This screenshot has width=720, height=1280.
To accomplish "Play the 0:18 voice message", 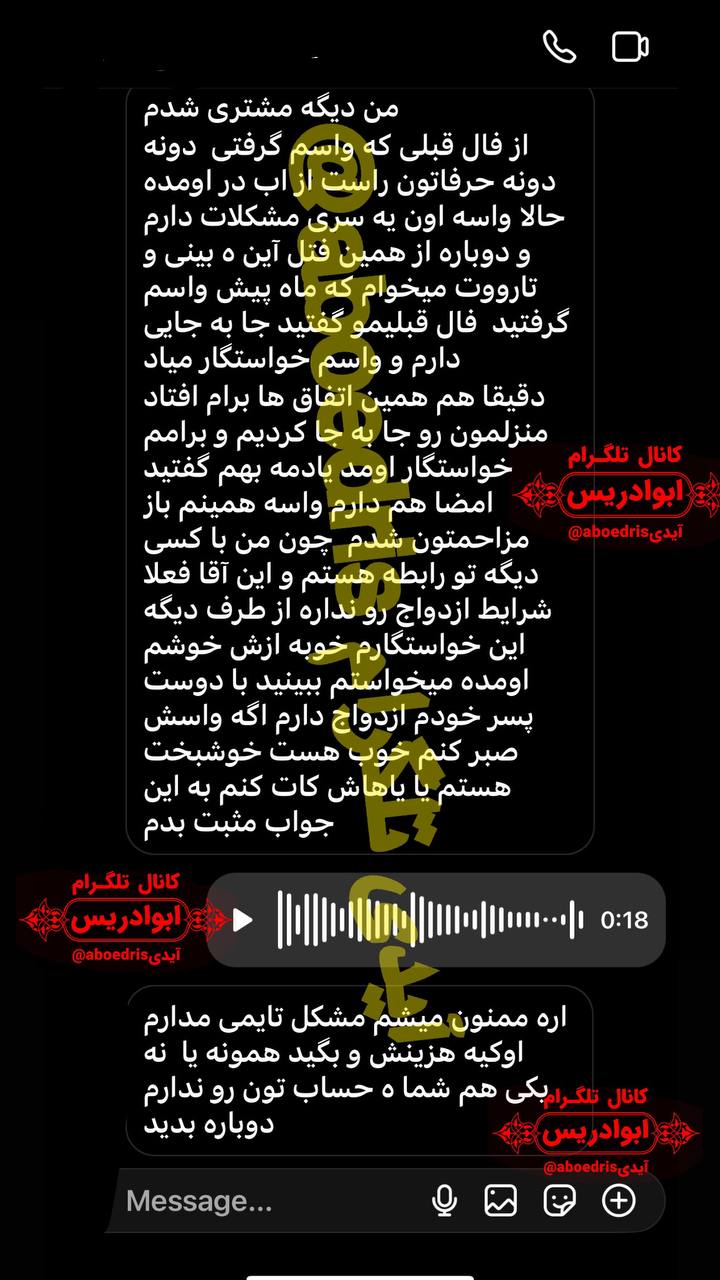I will [243, 920].
